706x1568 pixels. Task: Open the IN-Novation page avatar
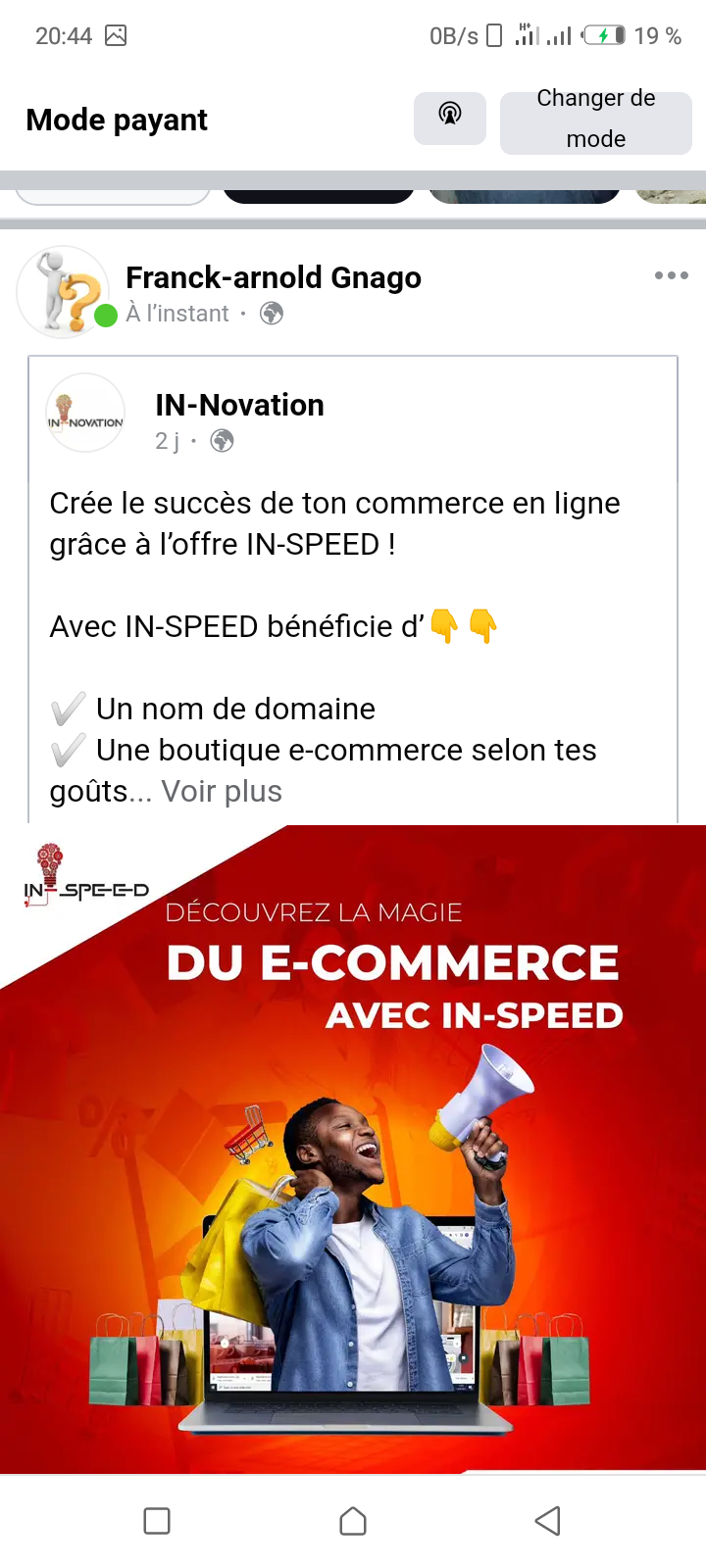pyautogui.click(x=86, y=413)
